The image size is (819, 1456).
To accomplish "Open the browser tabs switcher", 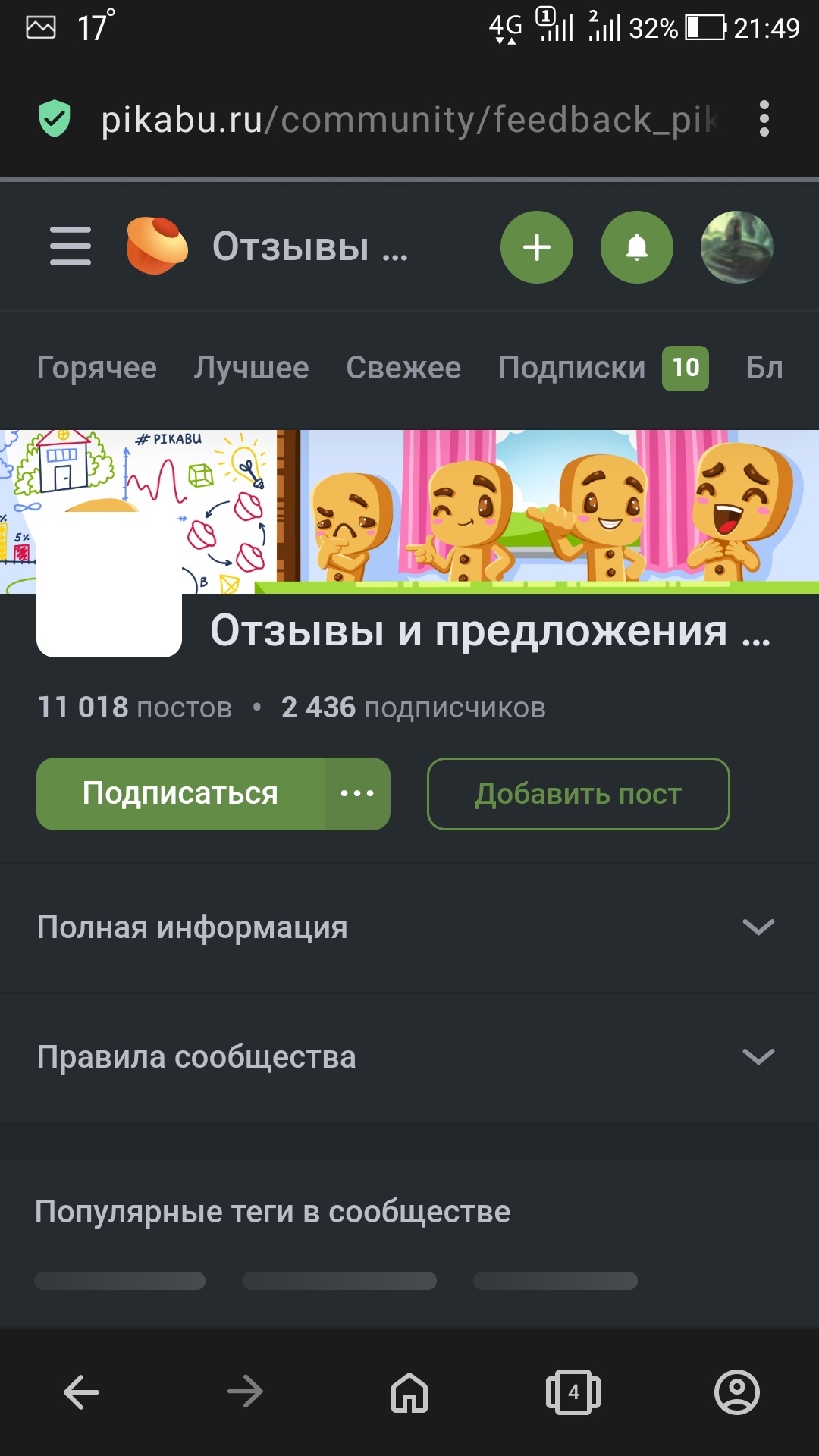I will (573, 1392).
